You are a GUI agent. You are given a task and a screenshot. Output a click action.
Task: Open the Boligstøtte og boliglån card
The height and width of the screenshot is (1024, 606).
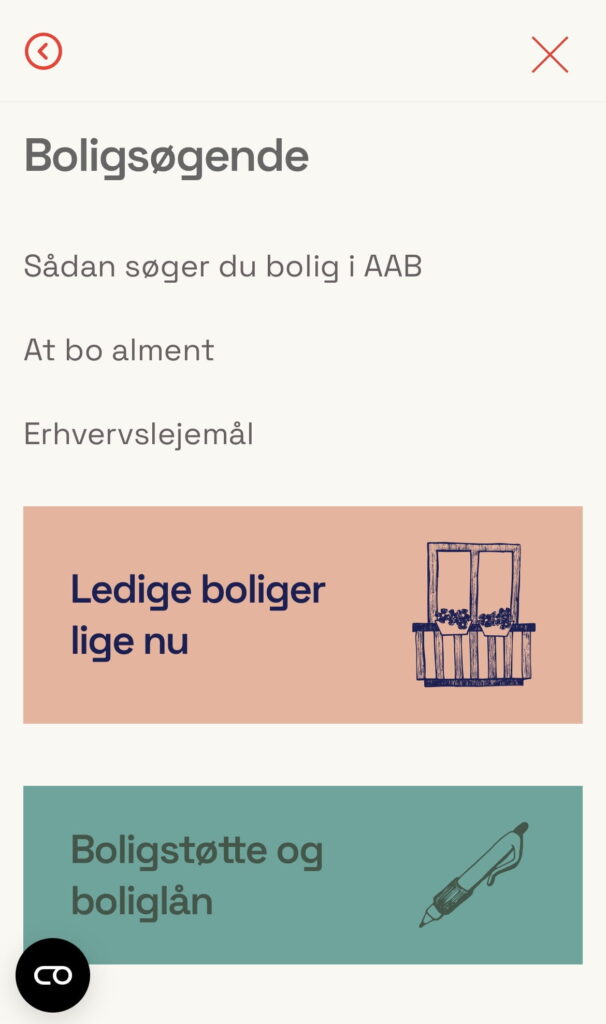point(302,874)
